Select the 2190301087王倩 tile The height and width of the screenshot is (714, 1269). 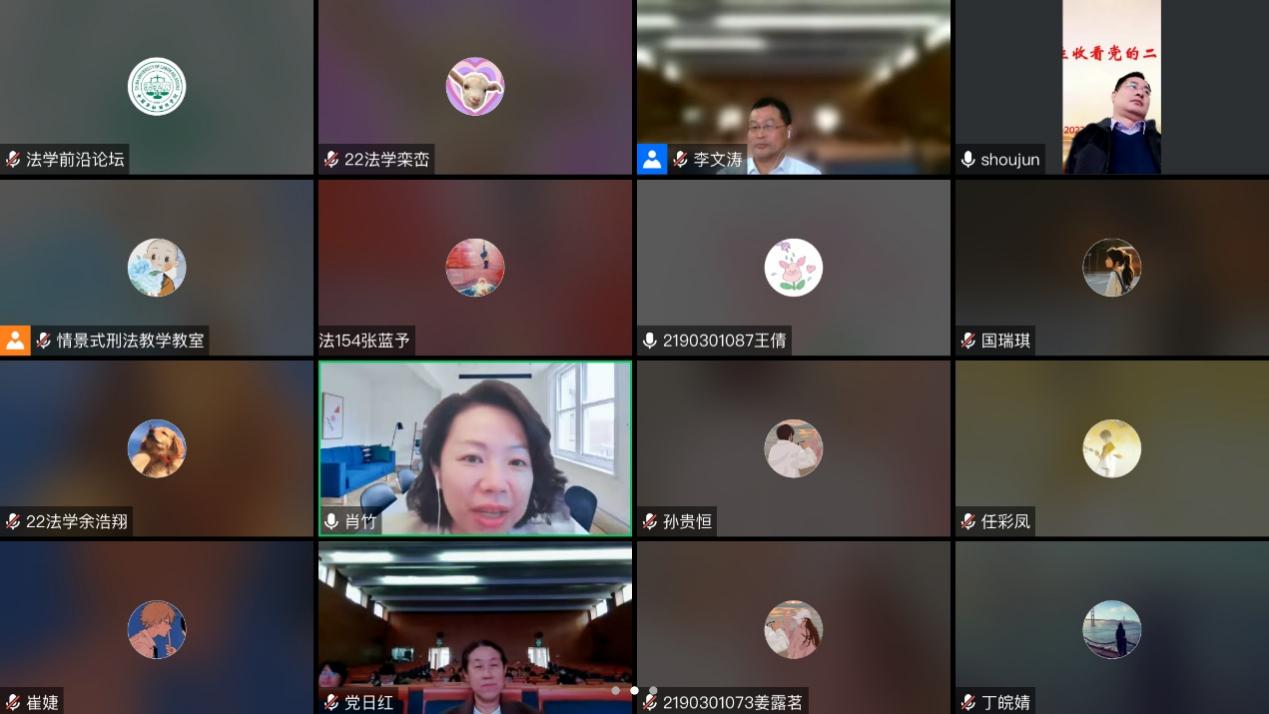[793, 267]
